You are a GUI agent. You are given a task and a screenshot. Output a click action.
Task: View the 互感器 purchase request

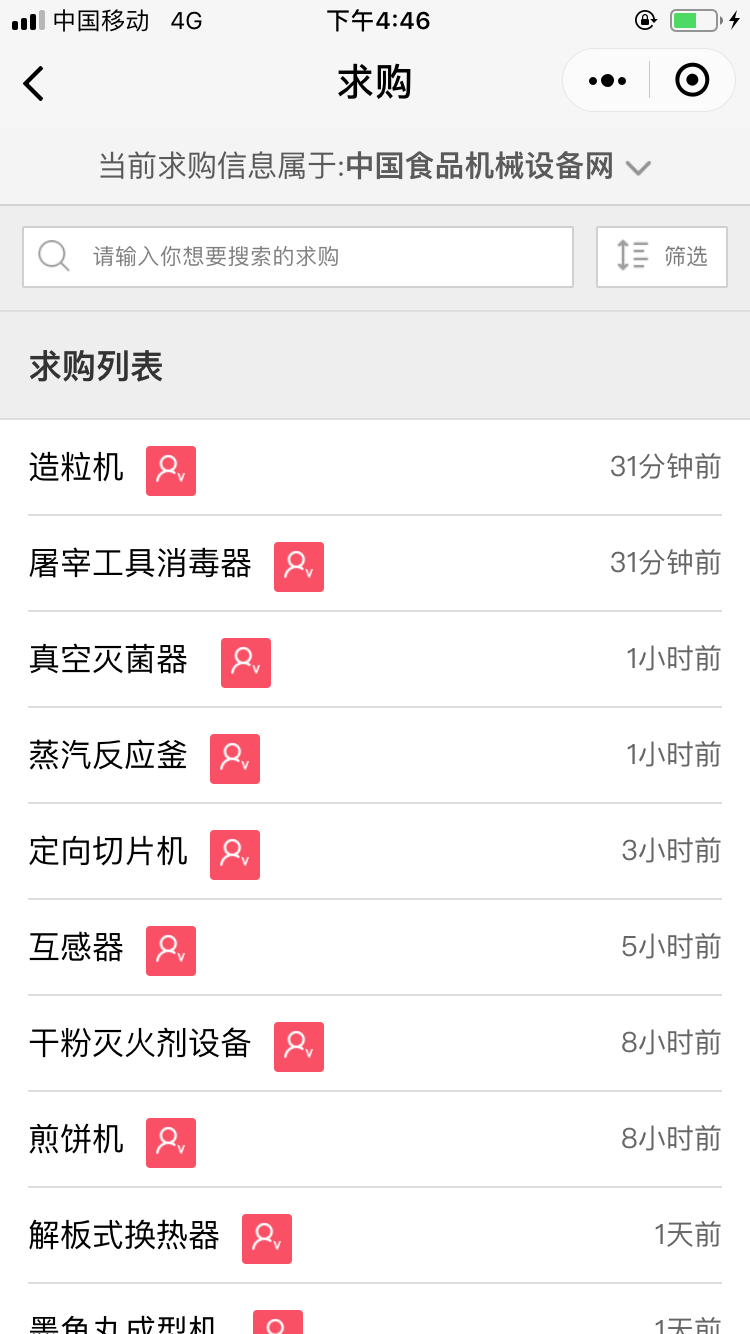[x=375, y=948]
